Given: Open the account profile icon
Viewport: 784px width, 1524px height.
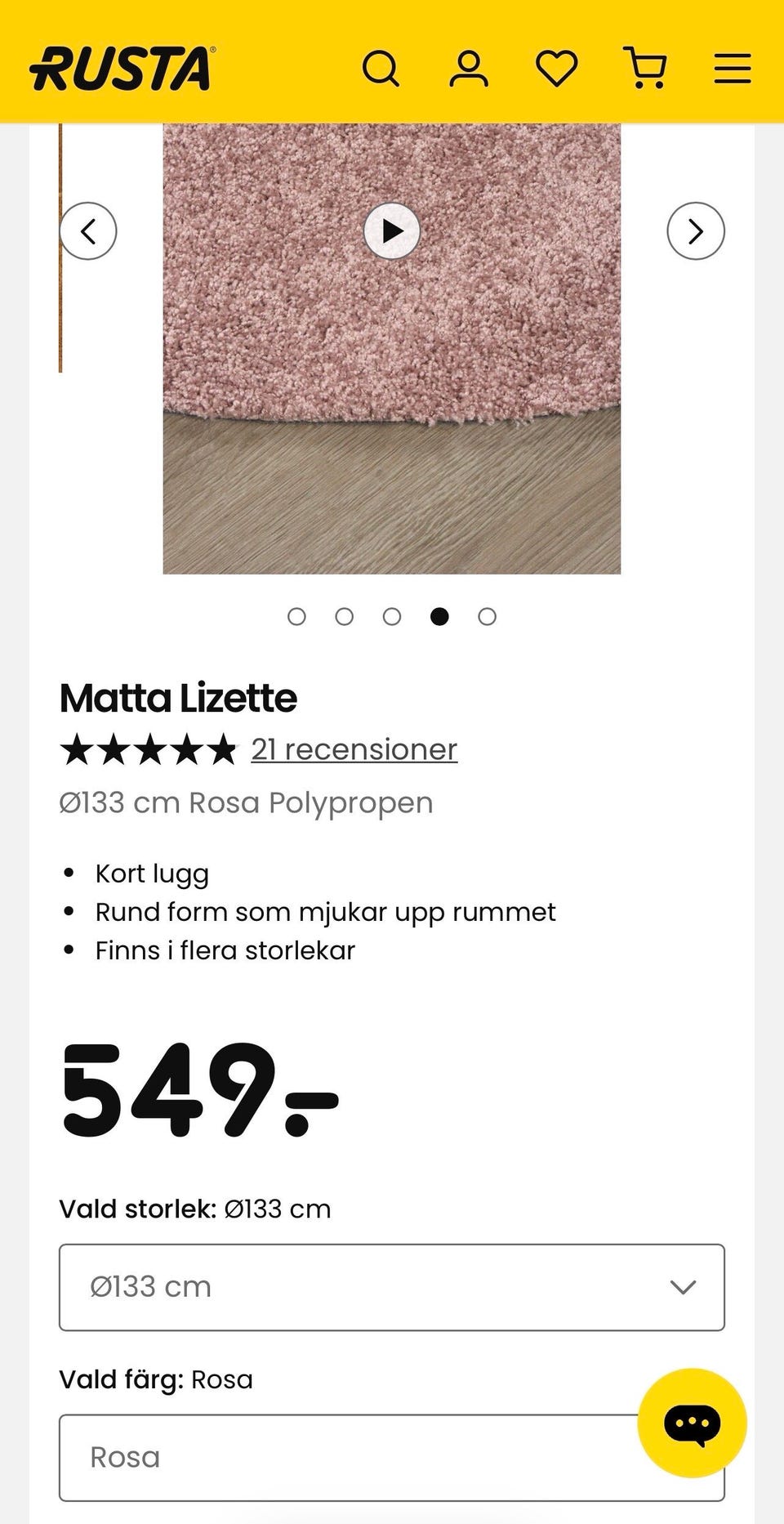Looking at the screenshot, I should (469, 69).
